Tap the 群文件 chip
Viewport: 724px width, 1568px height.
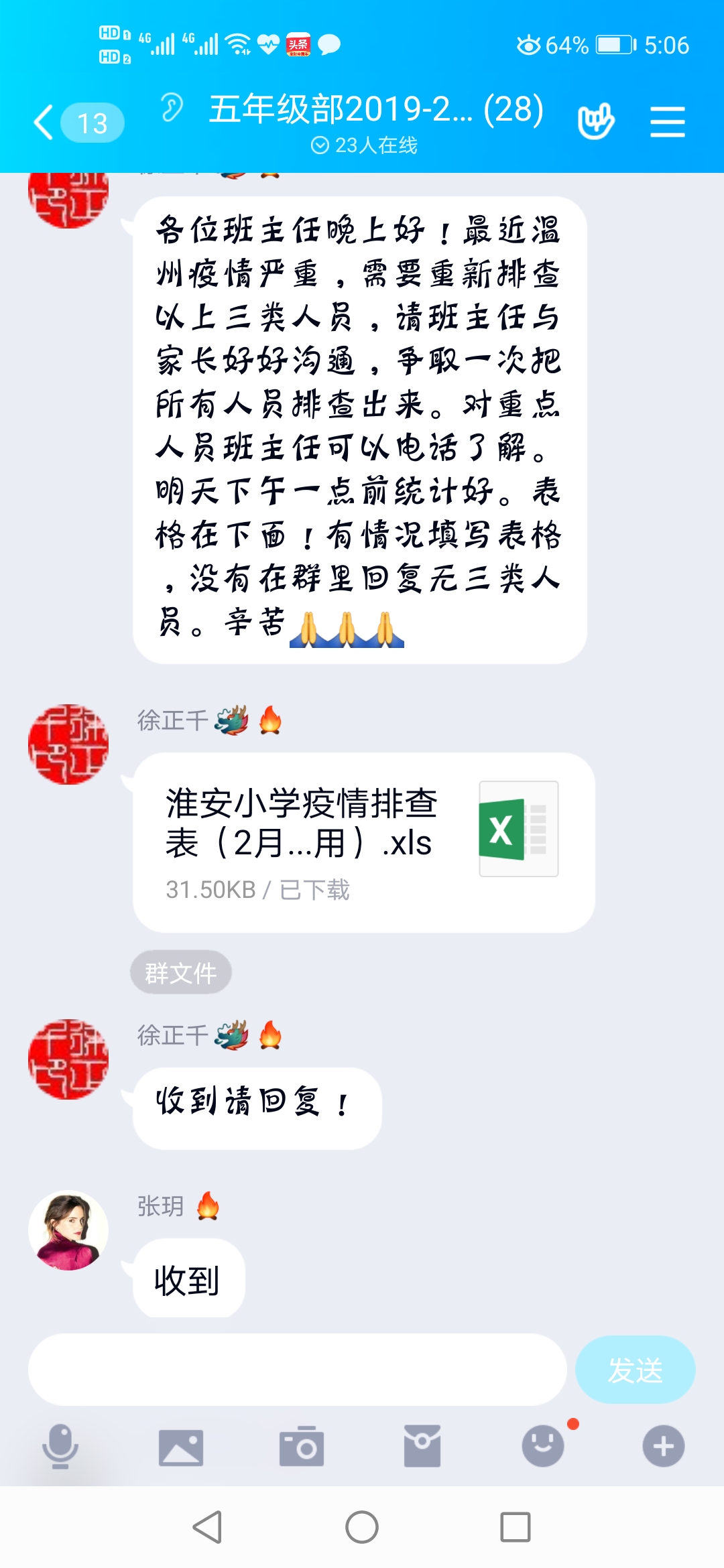click(180, 972)
